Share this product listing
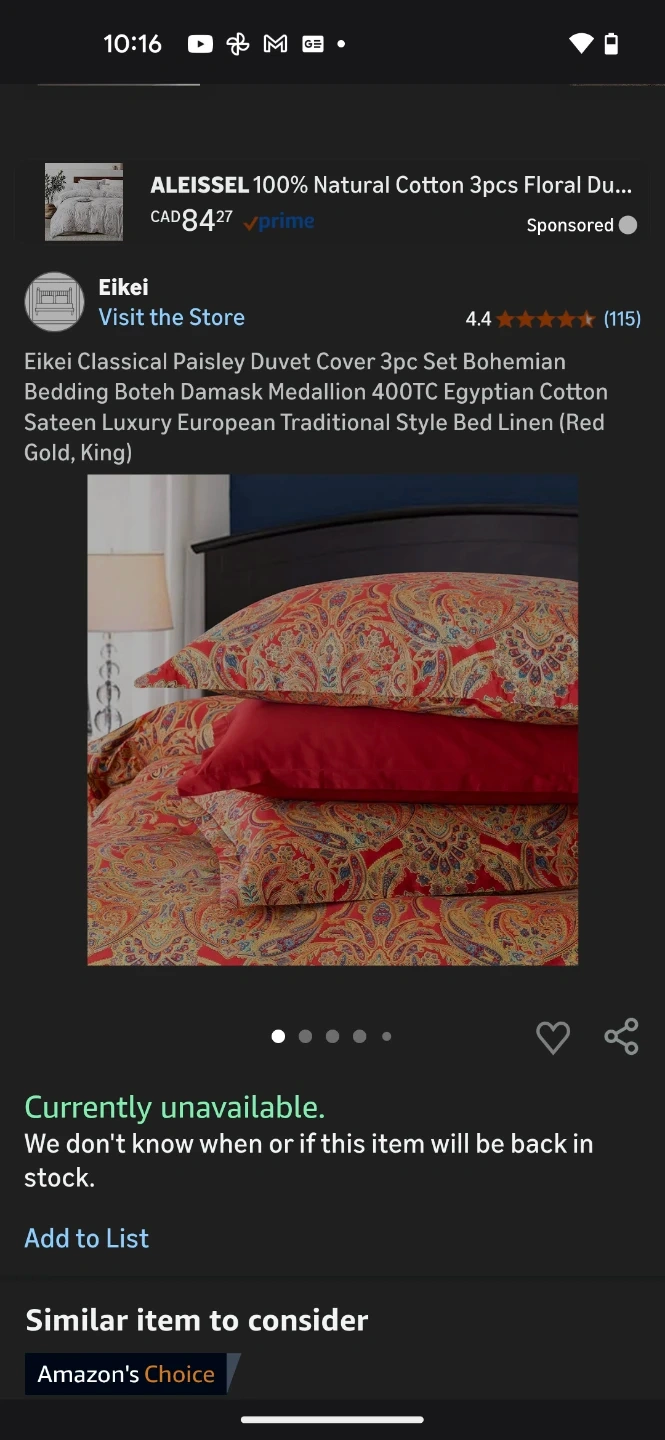Screen dimensions: 665x1440 point(621,1037)
